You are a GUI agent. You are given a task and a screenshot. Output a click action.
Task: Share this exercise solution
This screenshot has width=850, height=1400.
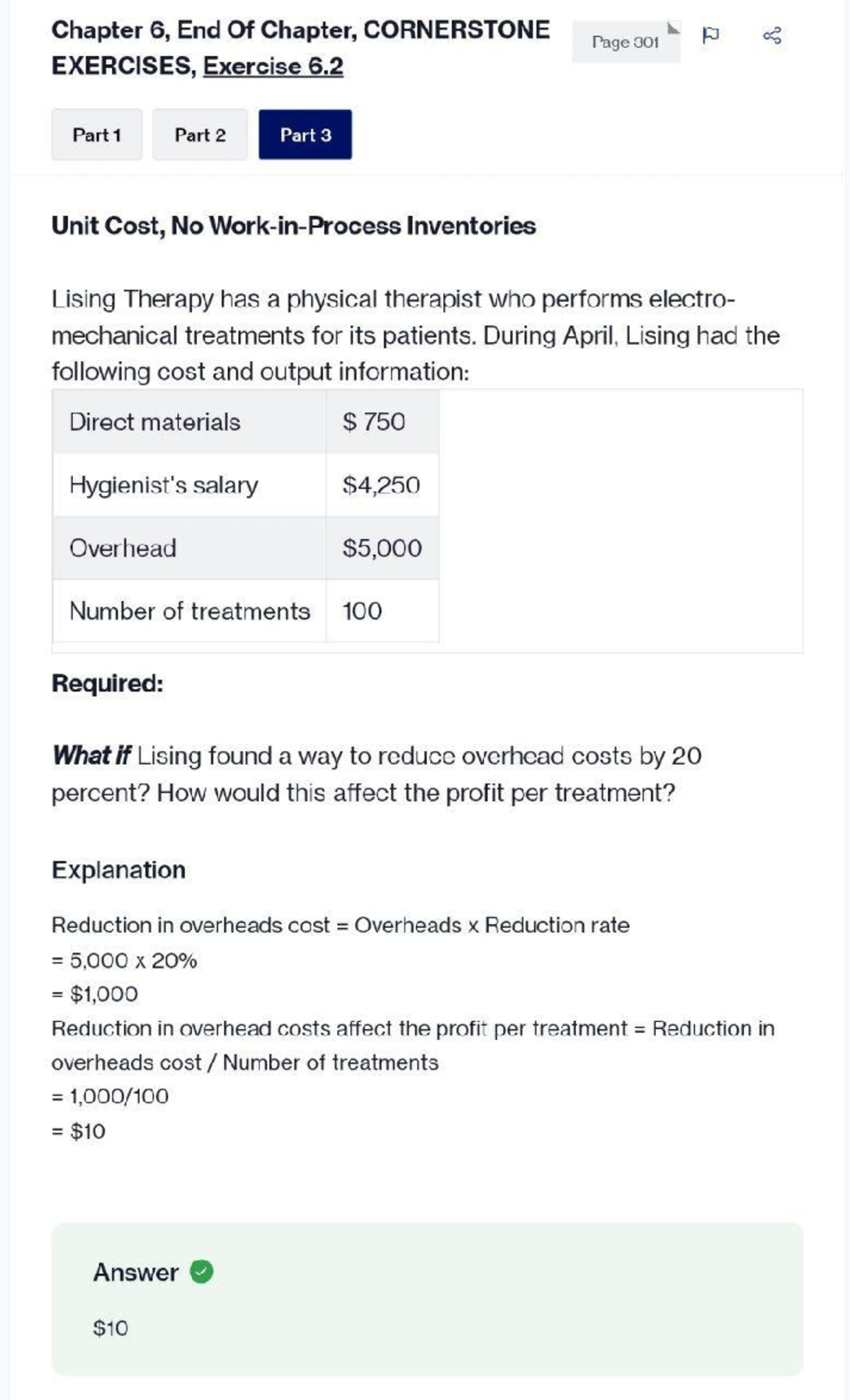click(x=772, y=35)
